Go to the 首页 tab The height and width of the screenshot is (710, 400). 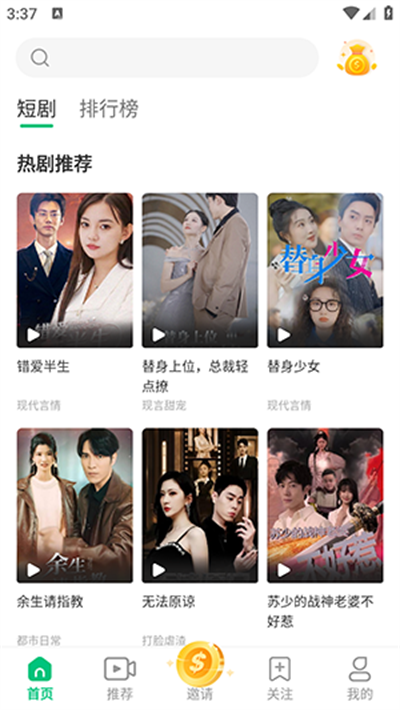pos(40,678)
